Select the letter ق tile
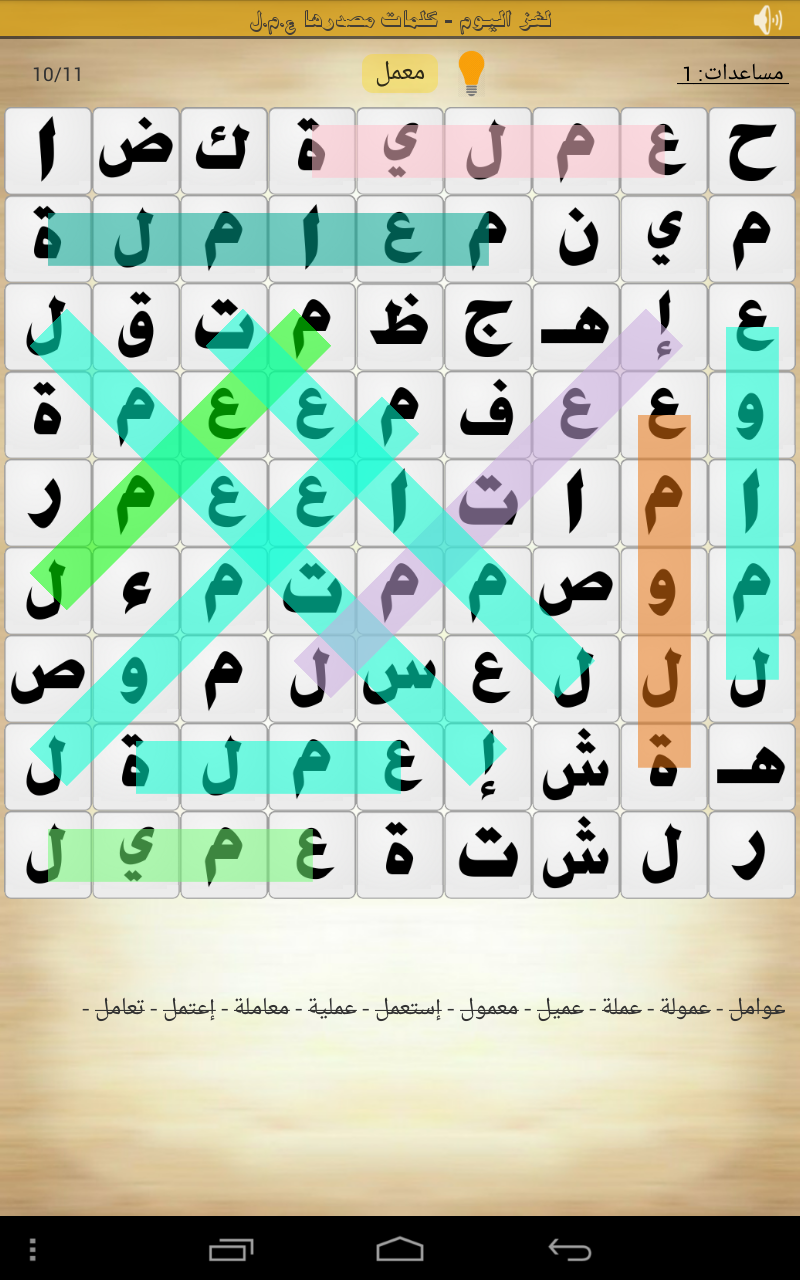Screen dimensions: 800x1280 [136, 327]
